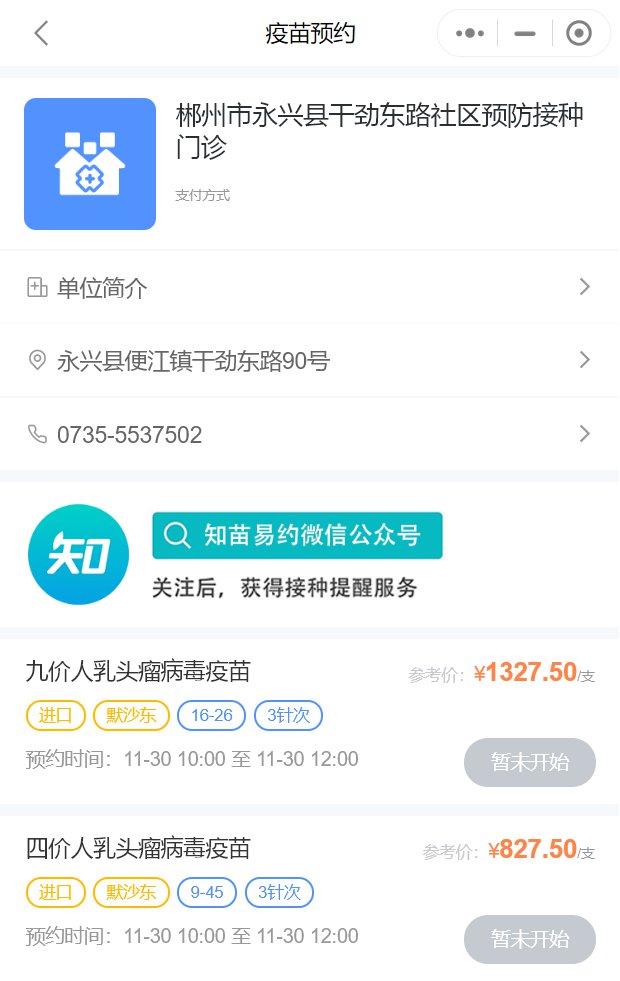This screenshot has width=620, height=981.
Task: Tap 暂未开始 for the 九价 HPV vaccine
Action: pyautogui.click(x=529, y=762)
